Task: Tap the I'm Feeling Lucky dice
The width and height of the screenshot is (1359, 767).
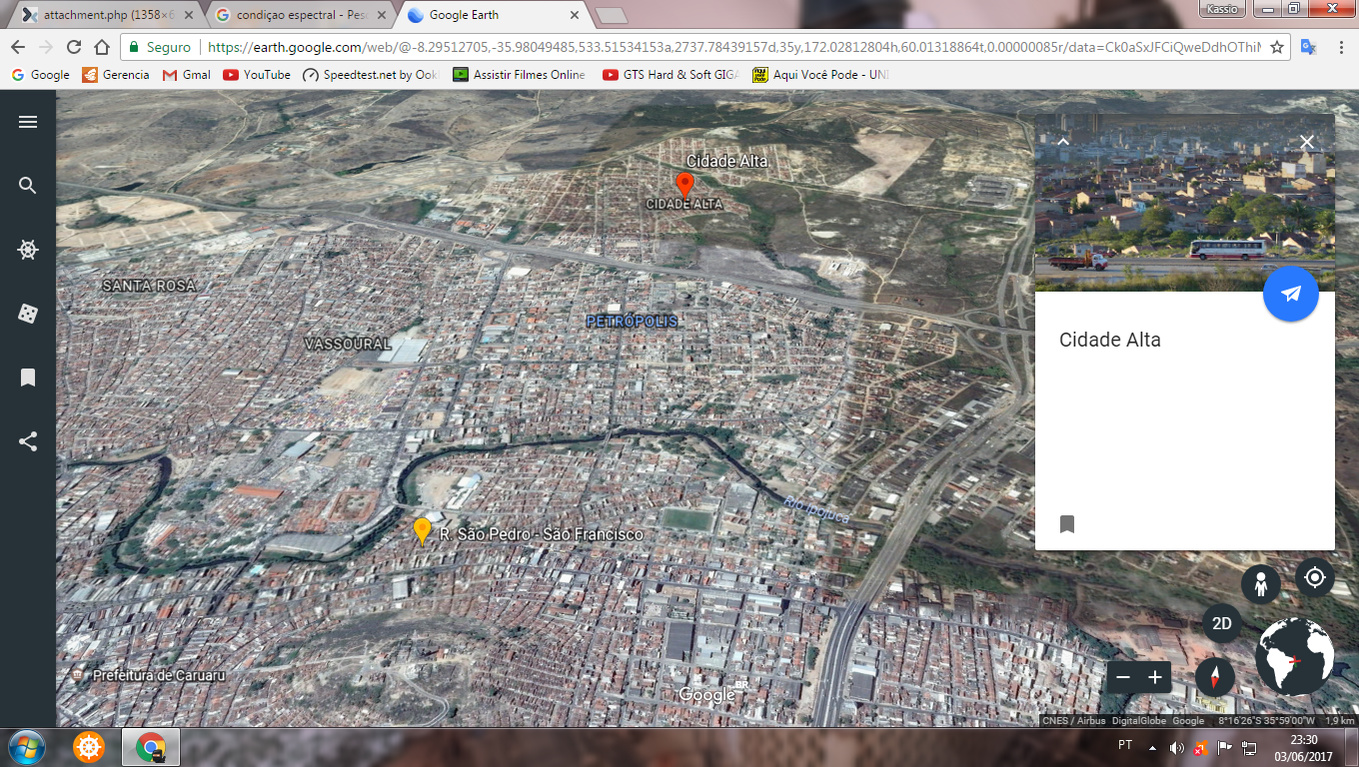Action: click(x=28, y=314)
